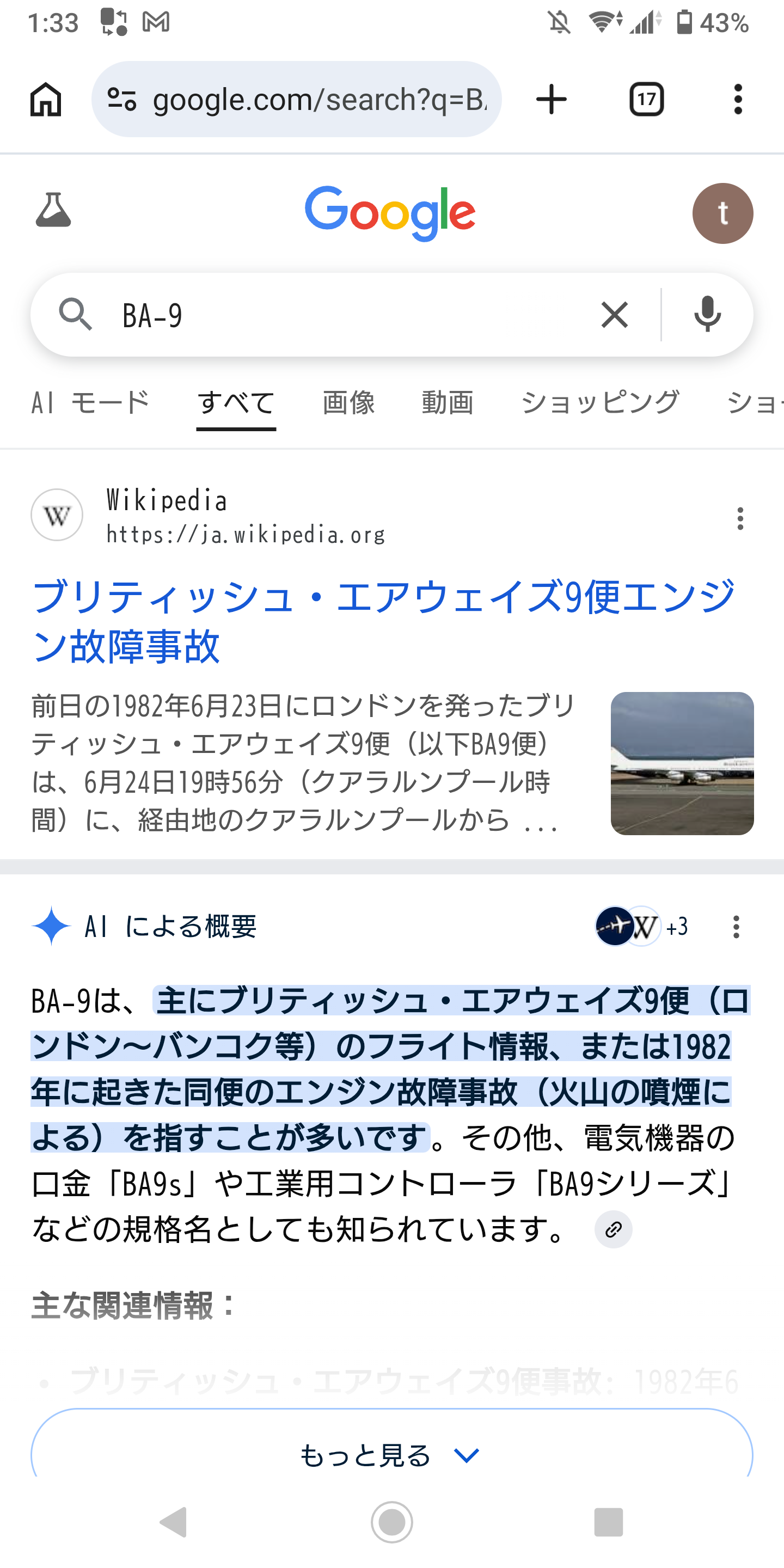Select the すべて results tab
Screen dimensions: 784x1568
pyautogui.click(x=236, y=403)
